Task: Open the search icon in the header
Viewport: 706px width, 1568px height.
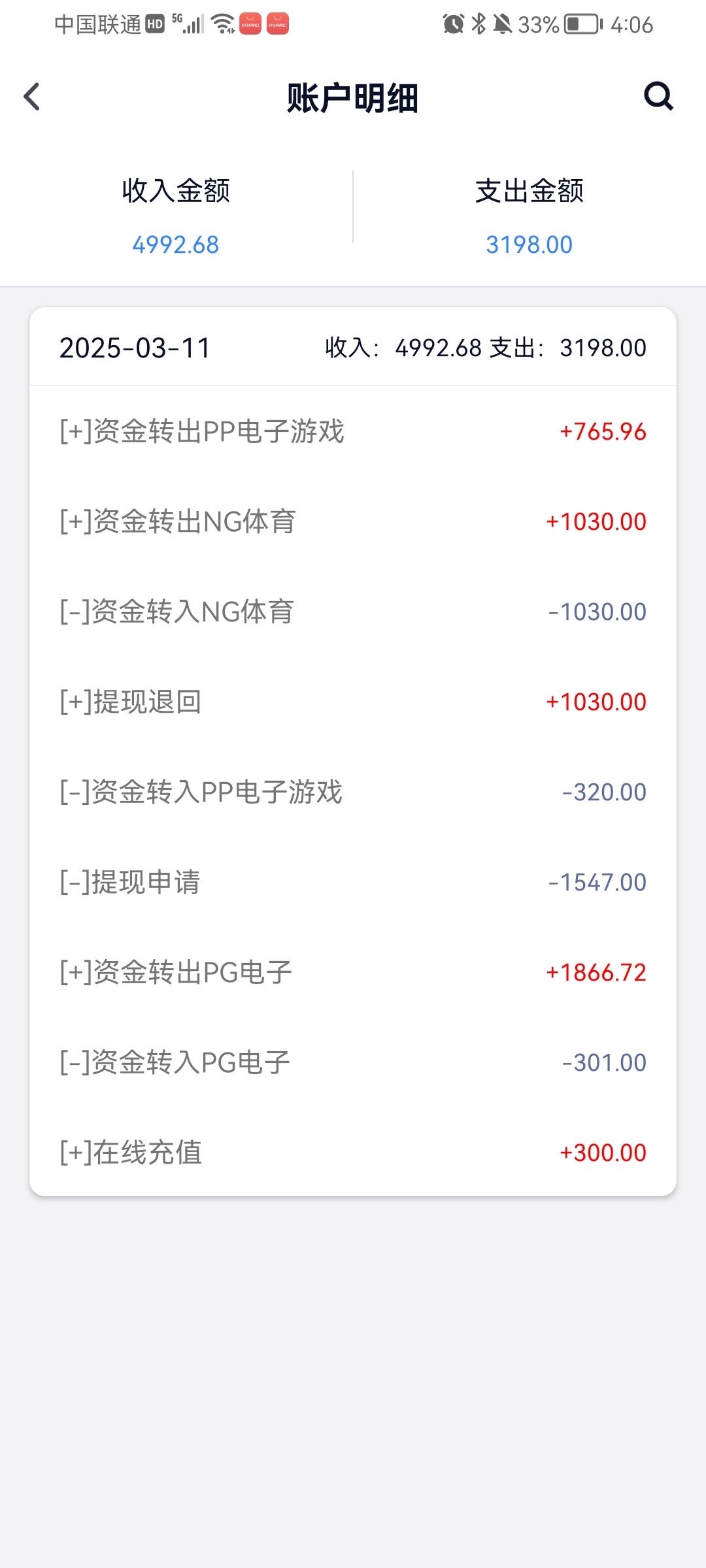Action: [x=658, y=97]
